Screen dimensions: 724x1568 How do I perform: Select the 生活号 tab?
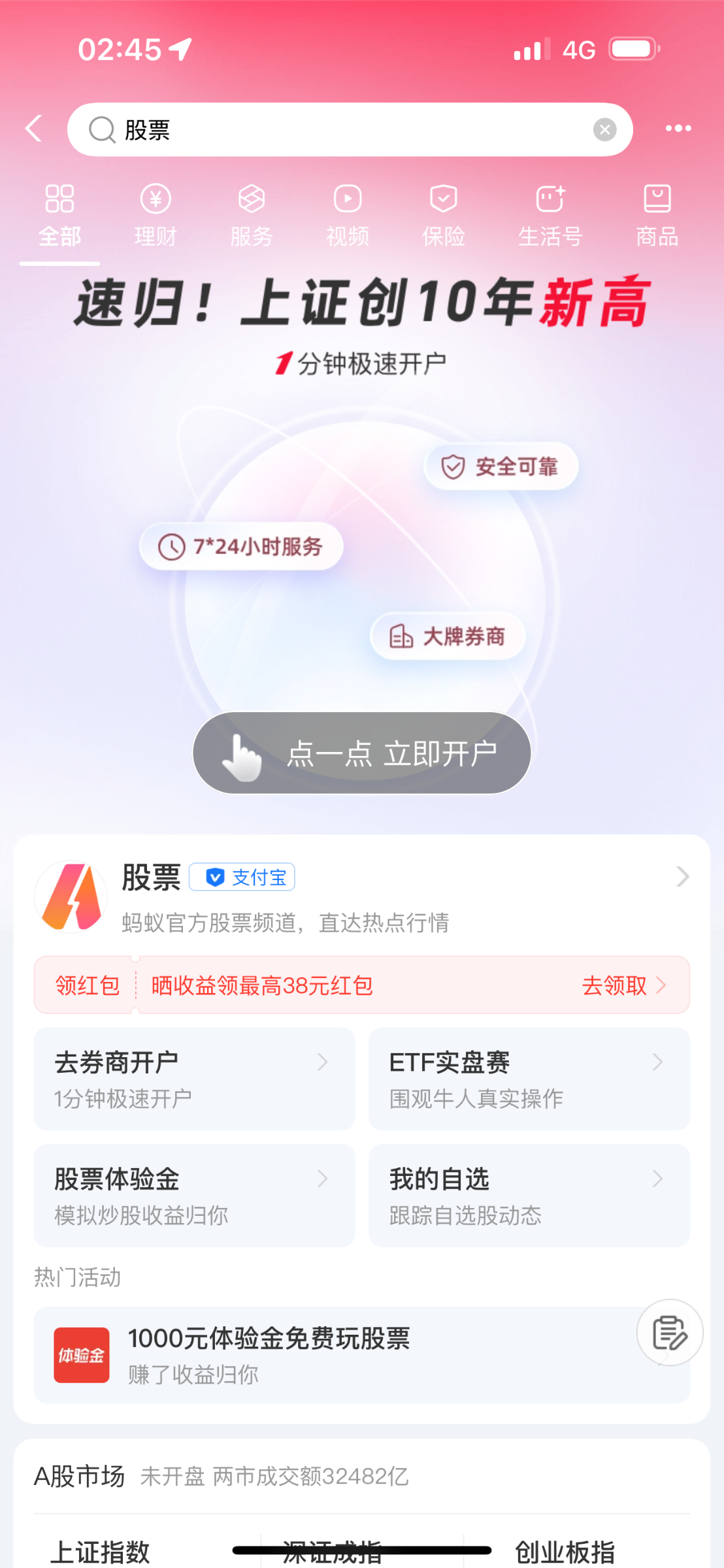pyautogui.click(x=550, y=216)
